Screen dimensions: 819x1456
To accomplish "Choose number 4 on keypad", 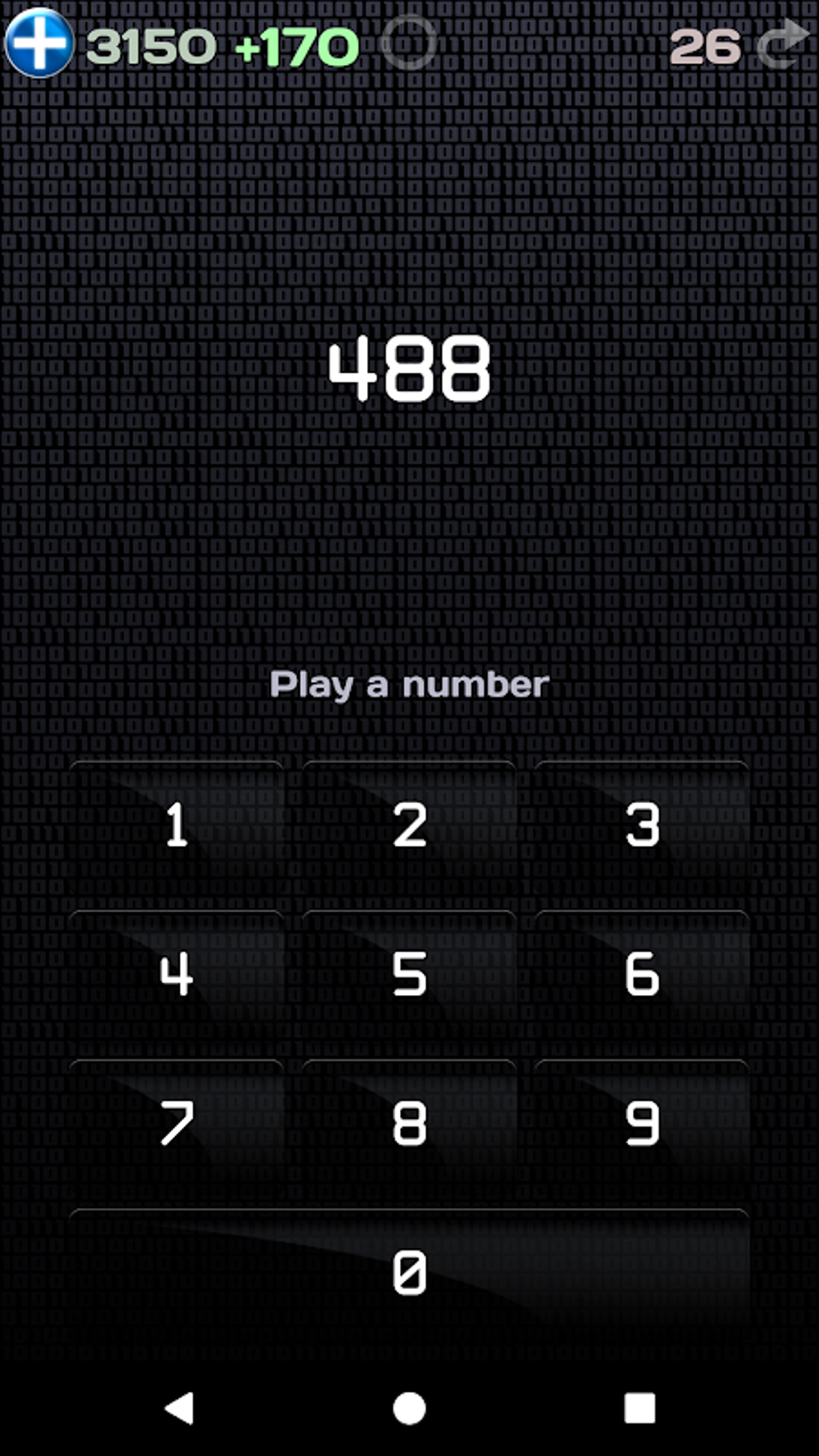I will click(177, 974).
